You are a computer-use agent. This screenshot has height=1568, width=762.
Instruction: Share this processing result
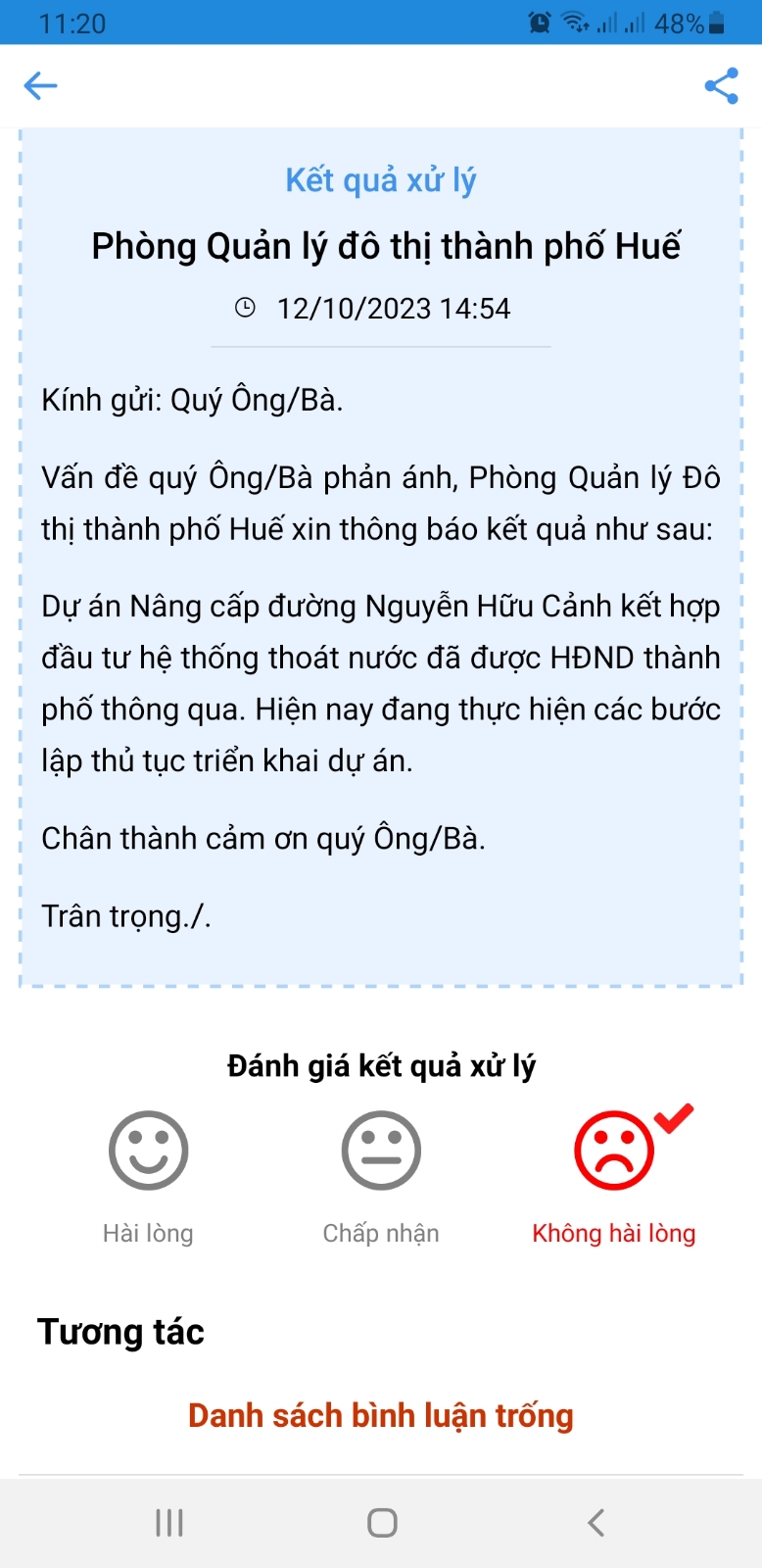tap(721, 86)
